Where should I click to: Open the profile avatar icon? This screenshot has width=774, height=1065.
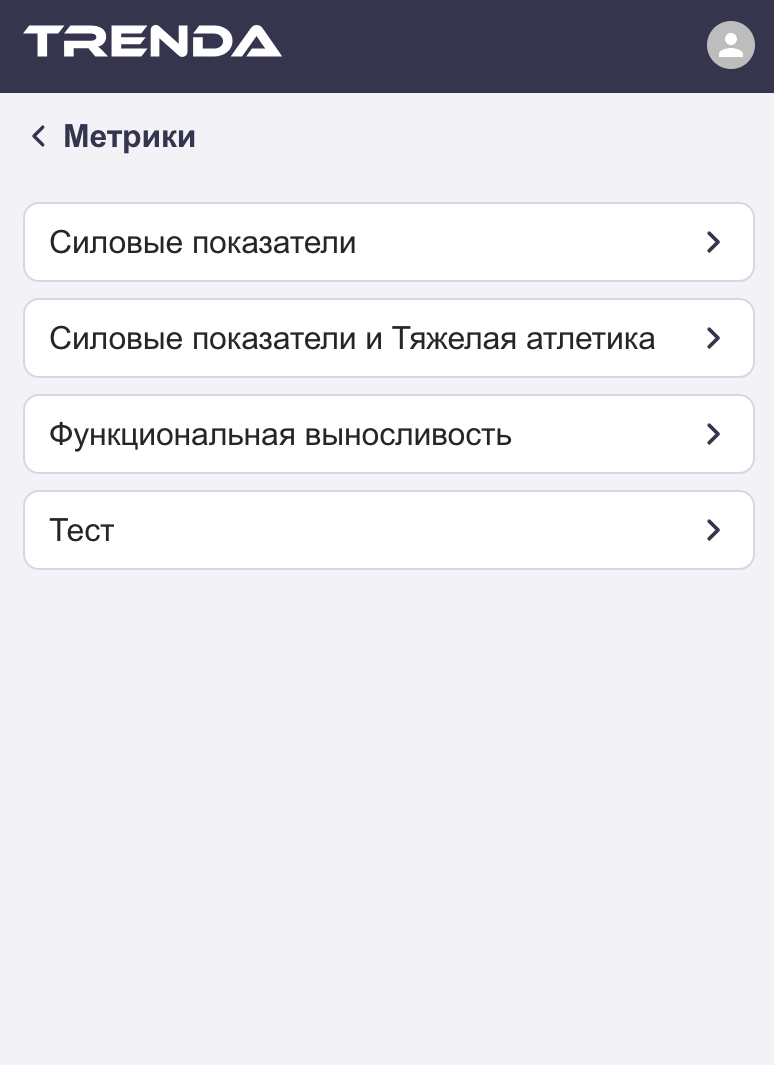pyautogui.click(x=730, y=45)
